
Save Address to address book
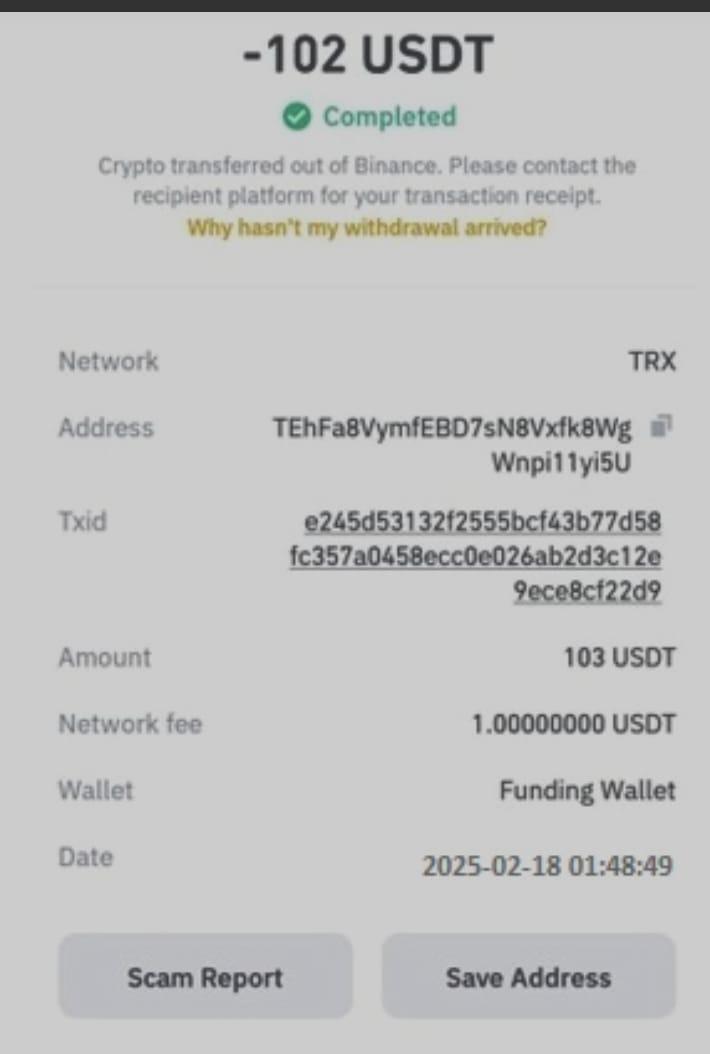coord(528,977)
